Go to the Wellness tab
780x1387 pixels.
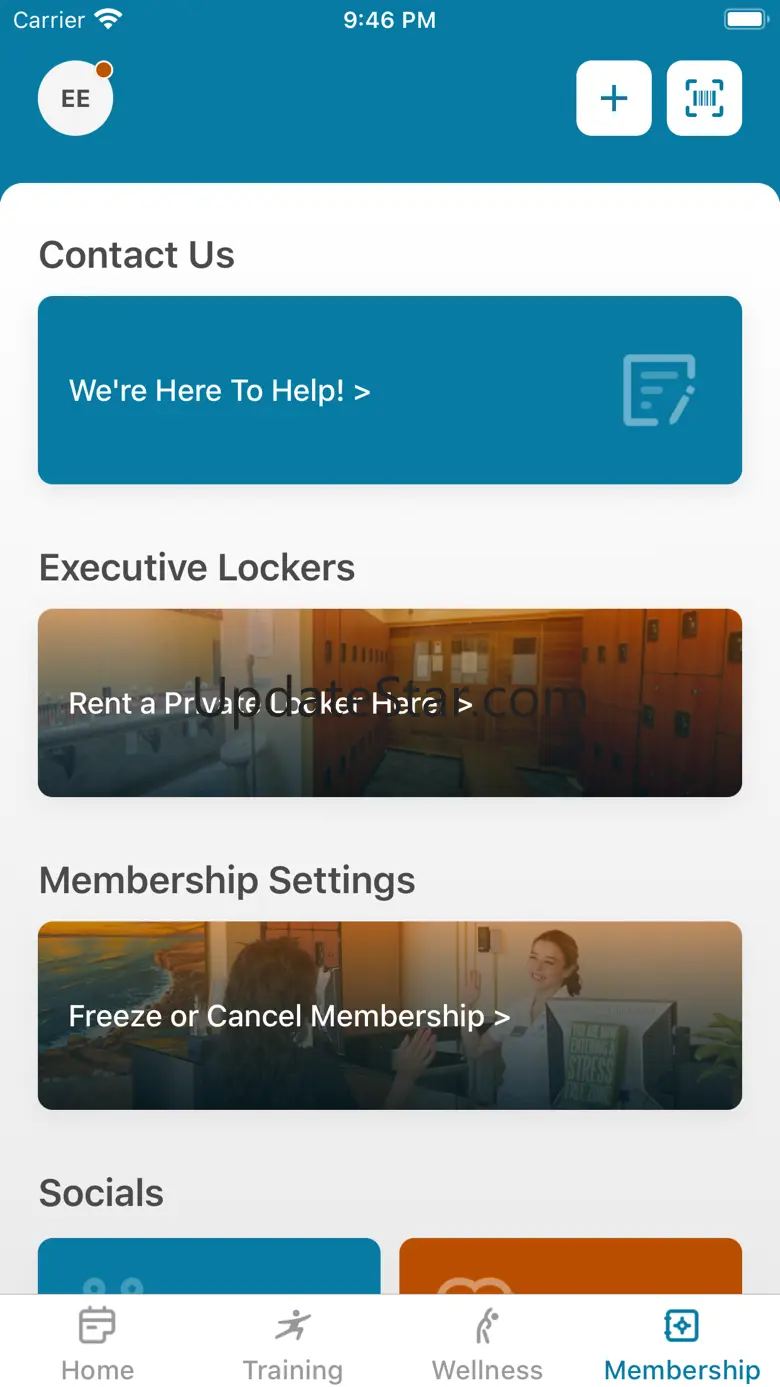click(x=487, y=1345)
